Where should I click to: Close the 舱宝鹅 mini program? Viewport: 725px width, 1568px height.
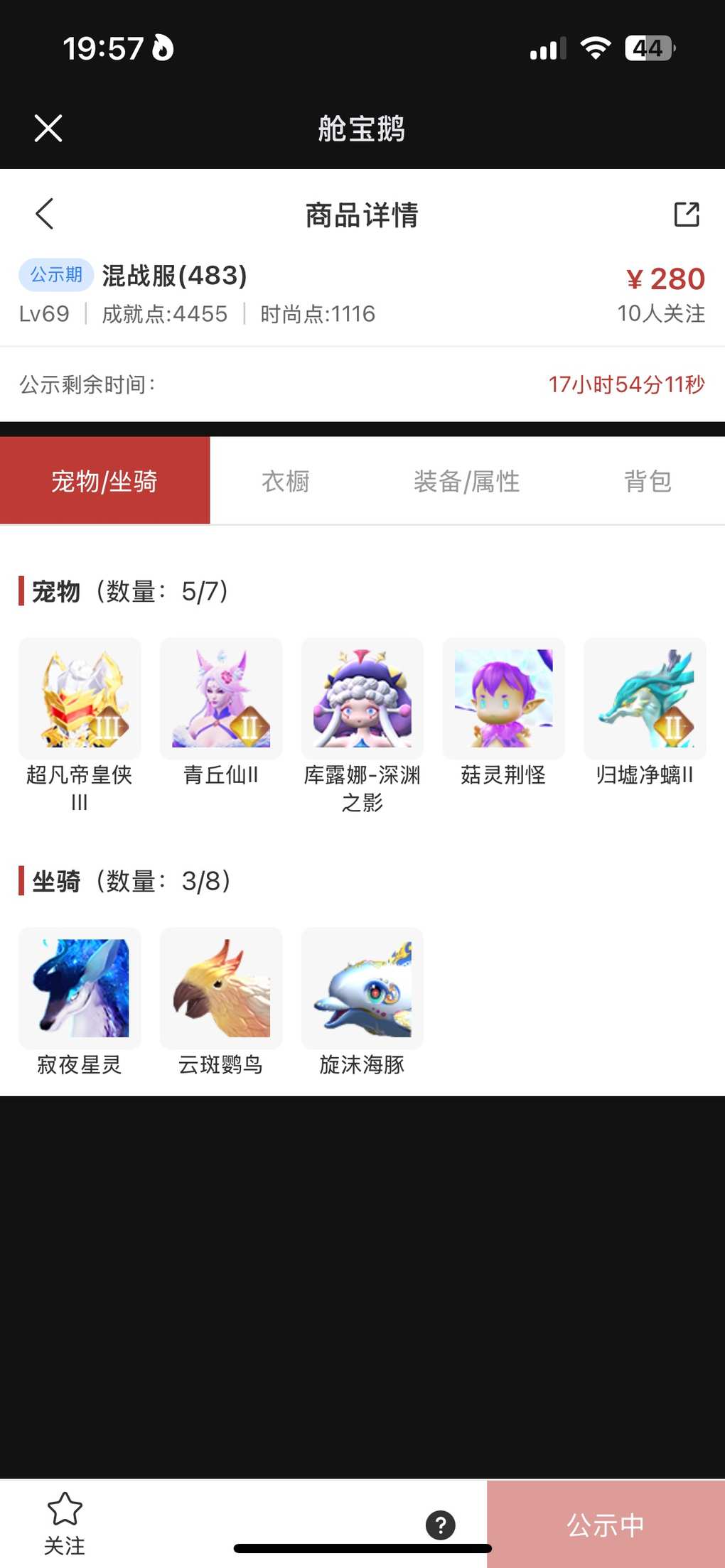[x=48, y=129]
